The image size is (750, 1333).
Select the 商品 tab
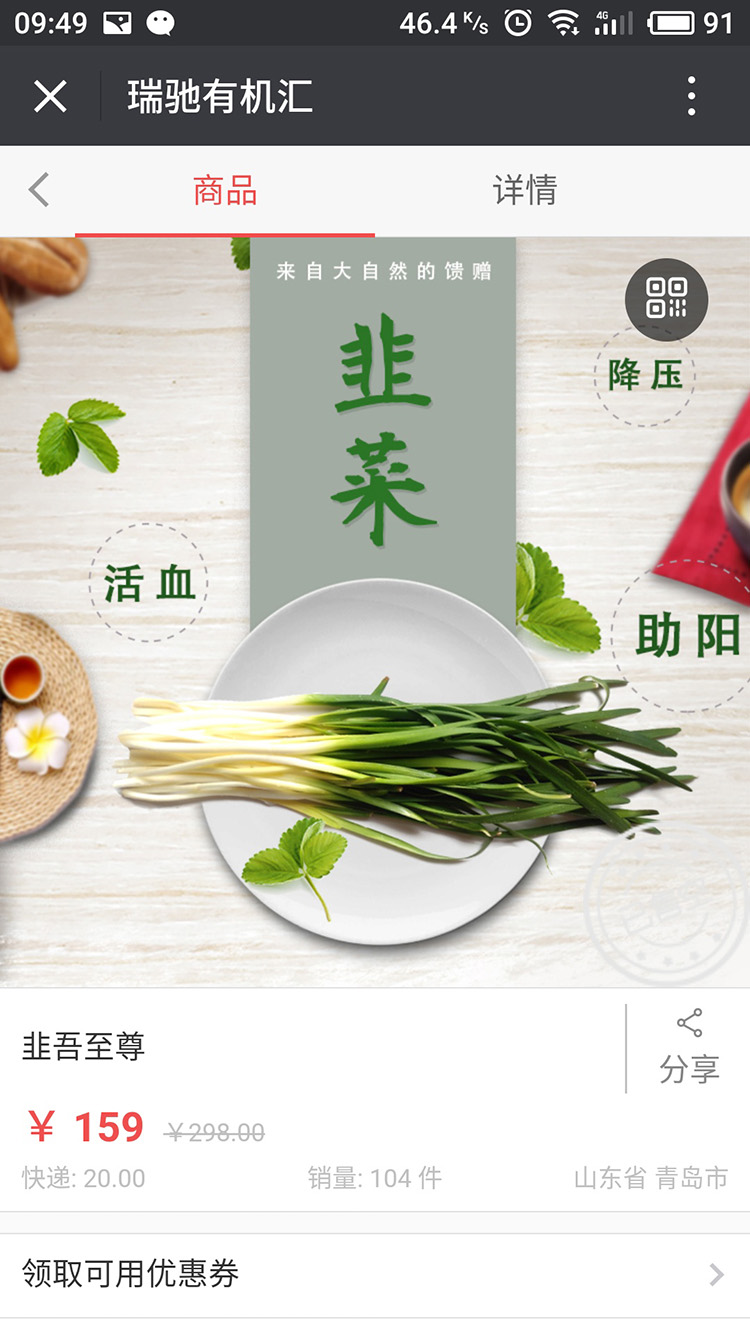tap(223, 189)
